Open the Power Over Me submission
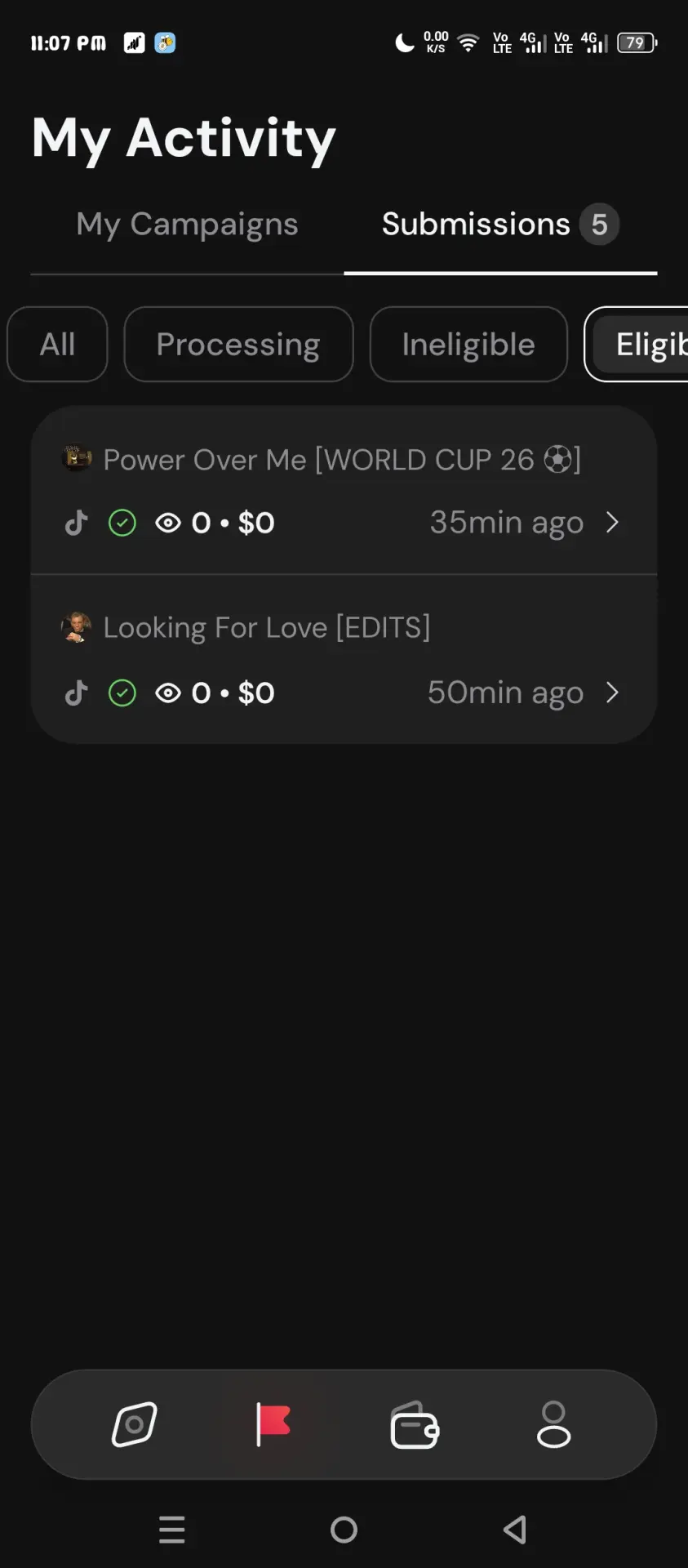Screen dimensions: 688x1568 [344, 491]
